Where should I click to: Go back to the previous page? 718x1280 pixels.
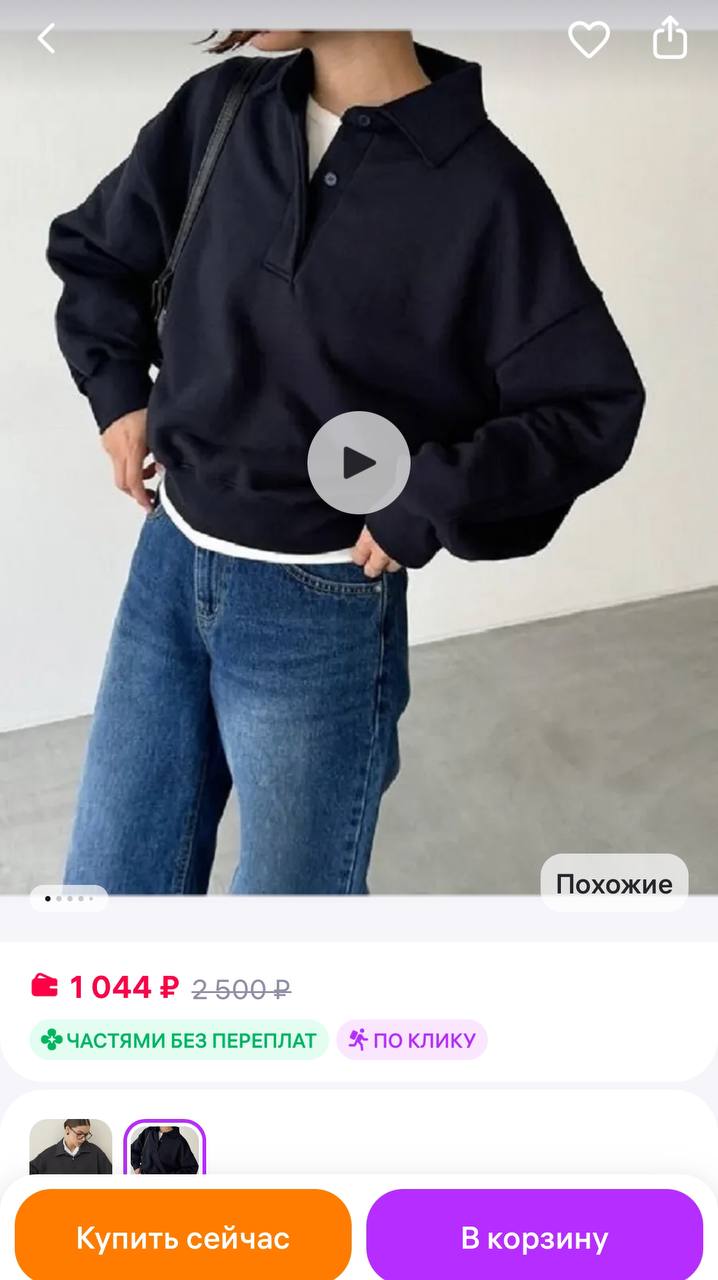pyautogui.click(x=46, y=39)
